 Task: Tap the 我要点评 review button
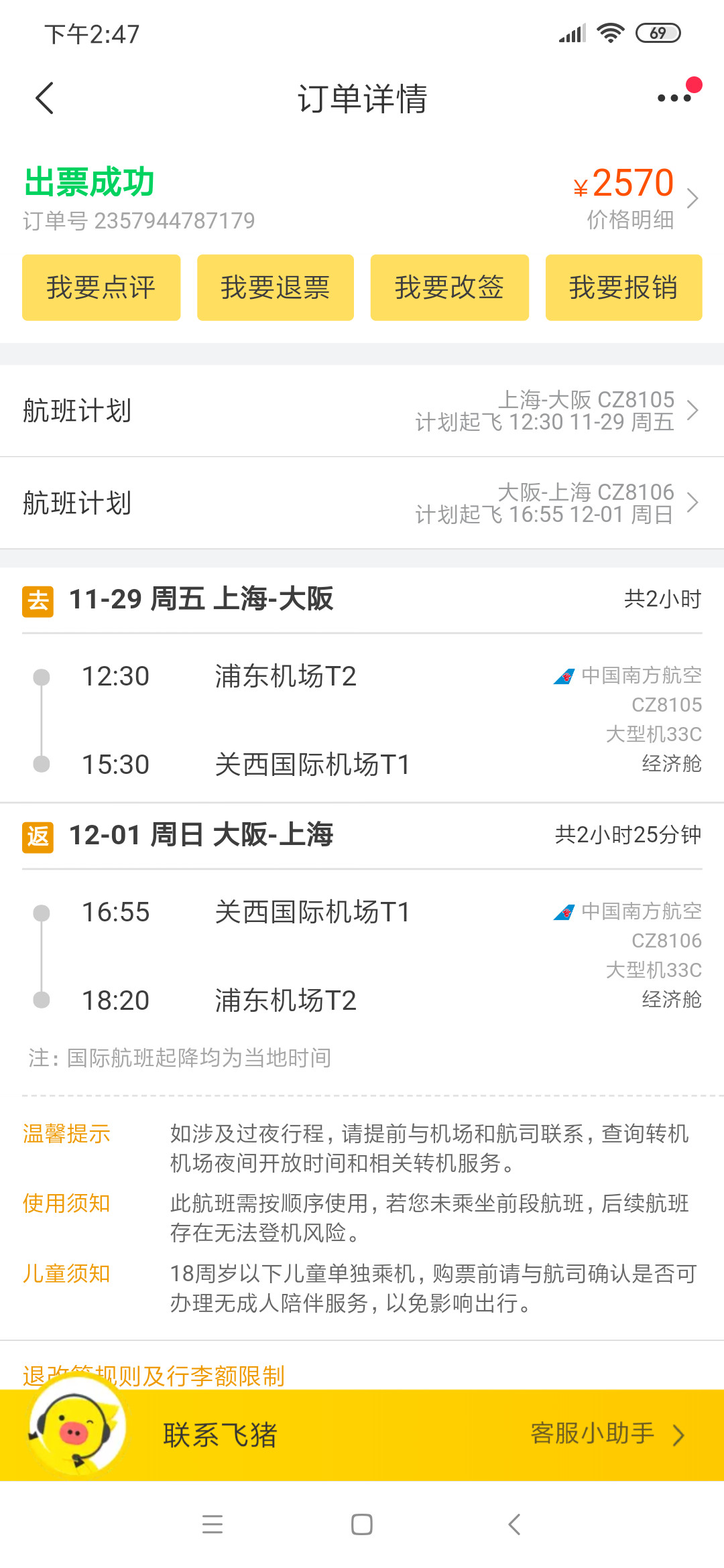coord(101,287)
